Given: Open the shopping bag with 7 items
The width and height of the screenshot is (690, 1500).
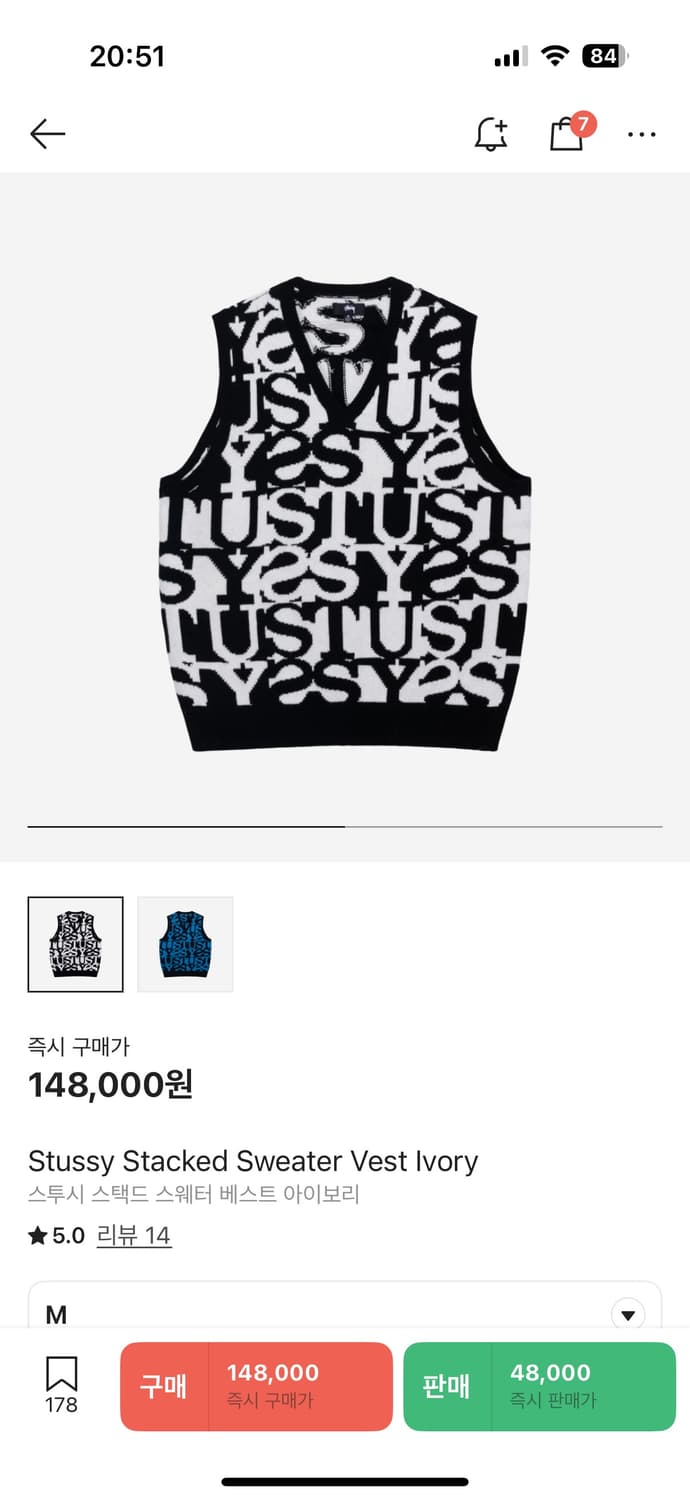Looking at the screenshot, I should [x=568, y=134].
